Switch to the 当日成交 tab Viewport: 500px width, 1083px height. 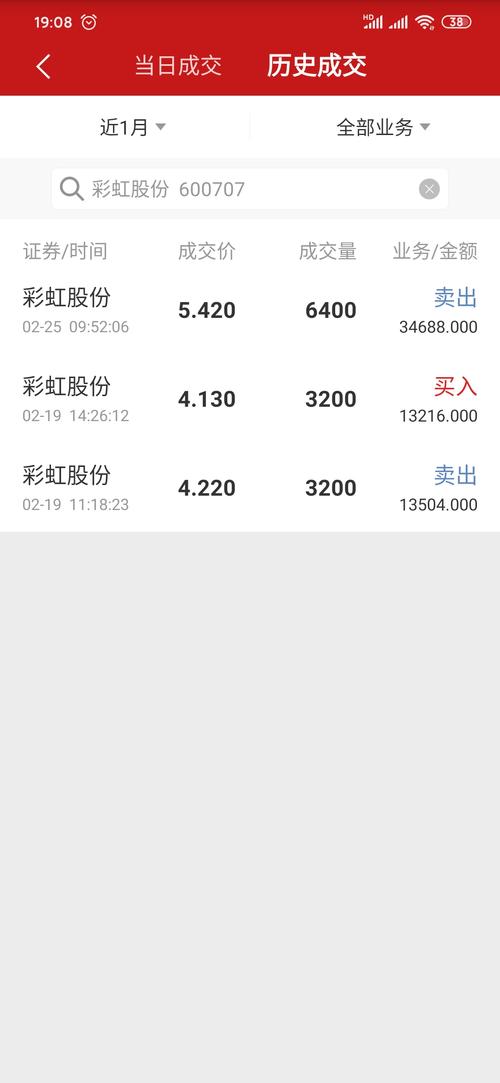tap(177, 66)
